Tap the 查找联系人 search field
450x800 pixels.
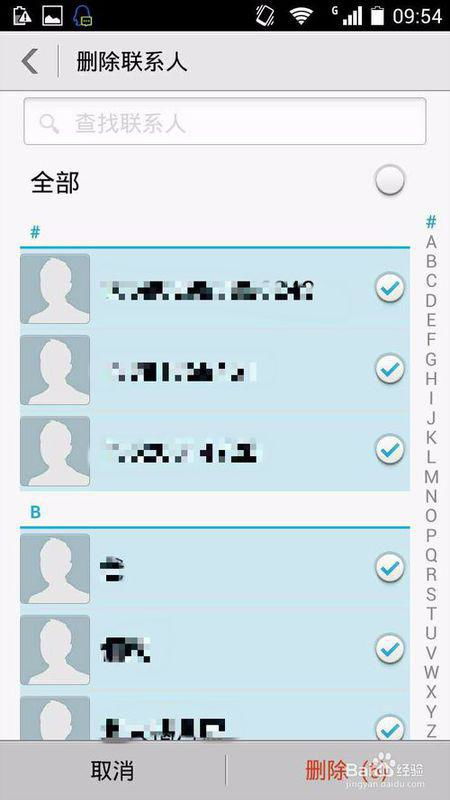coord(224,121)
